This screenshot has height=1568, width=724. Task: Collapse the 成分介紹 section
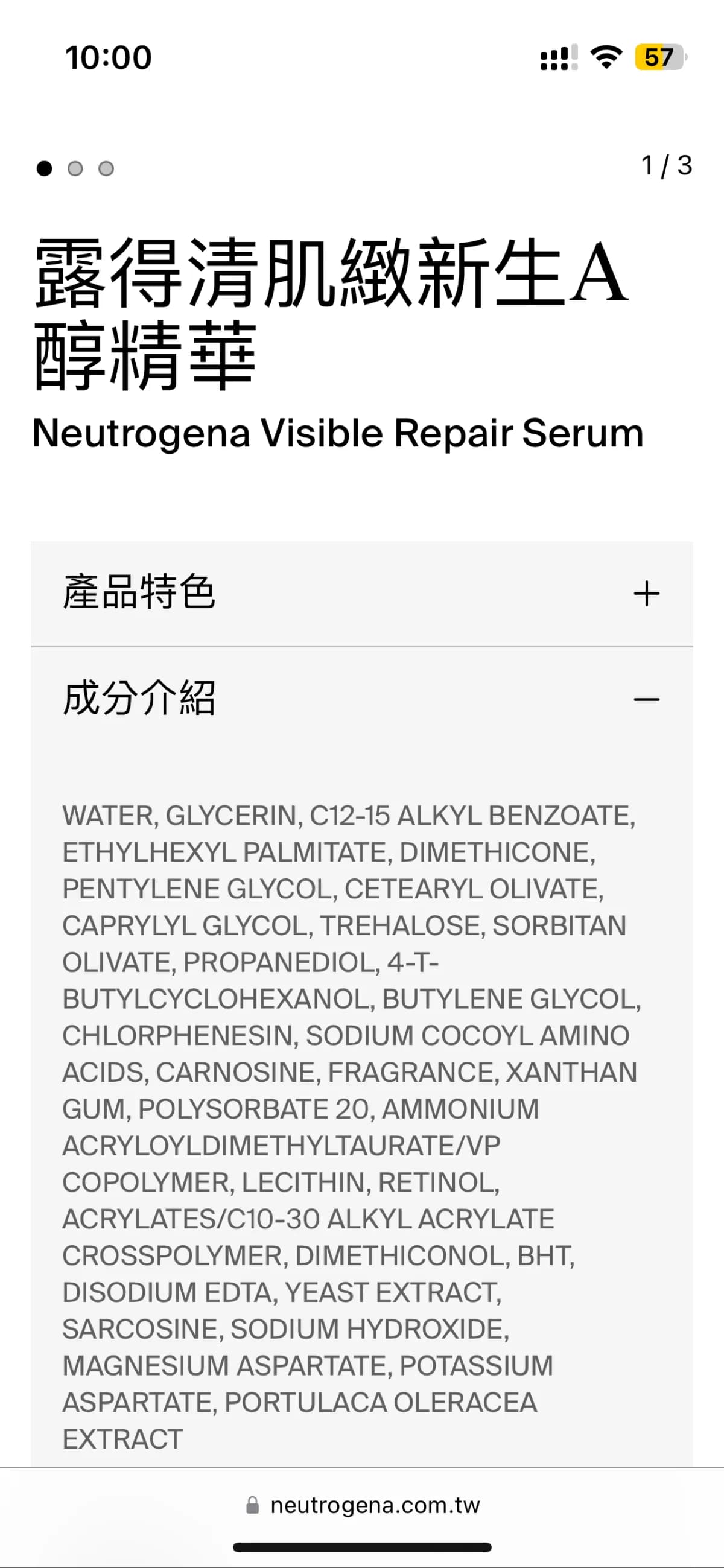pos(646,699)
